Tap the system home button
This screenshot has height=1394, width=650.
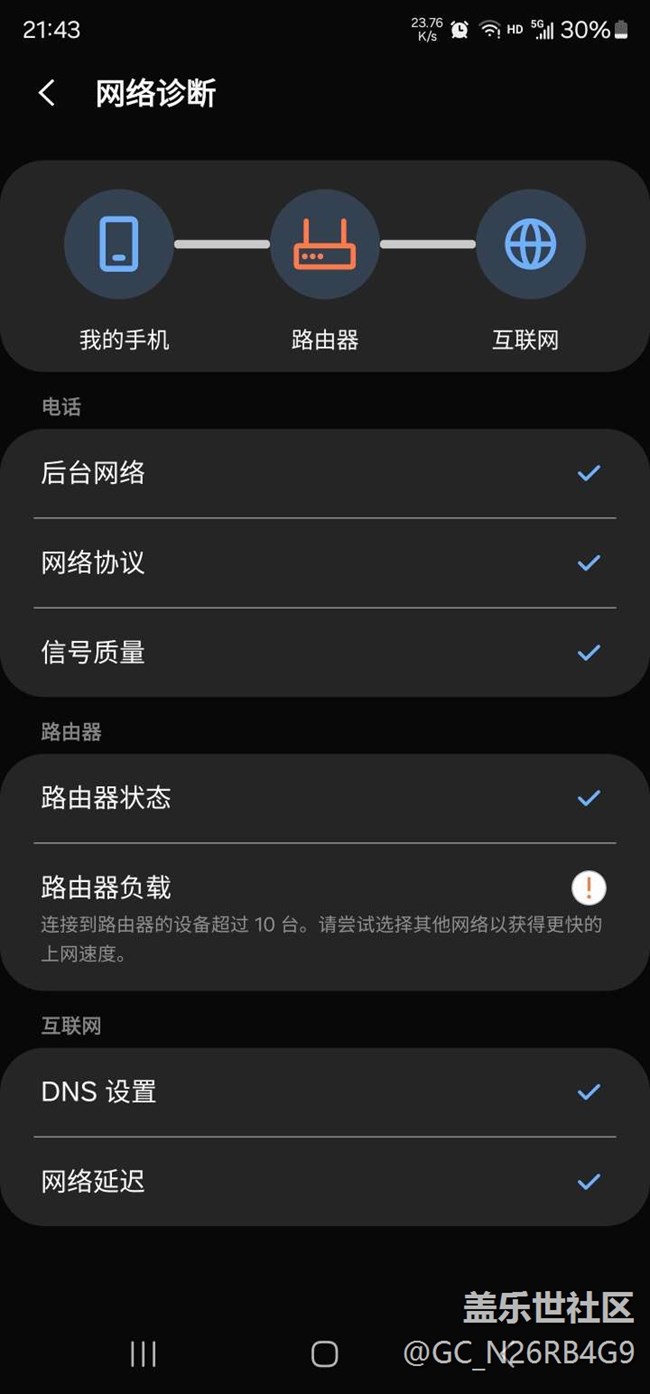325,1354
